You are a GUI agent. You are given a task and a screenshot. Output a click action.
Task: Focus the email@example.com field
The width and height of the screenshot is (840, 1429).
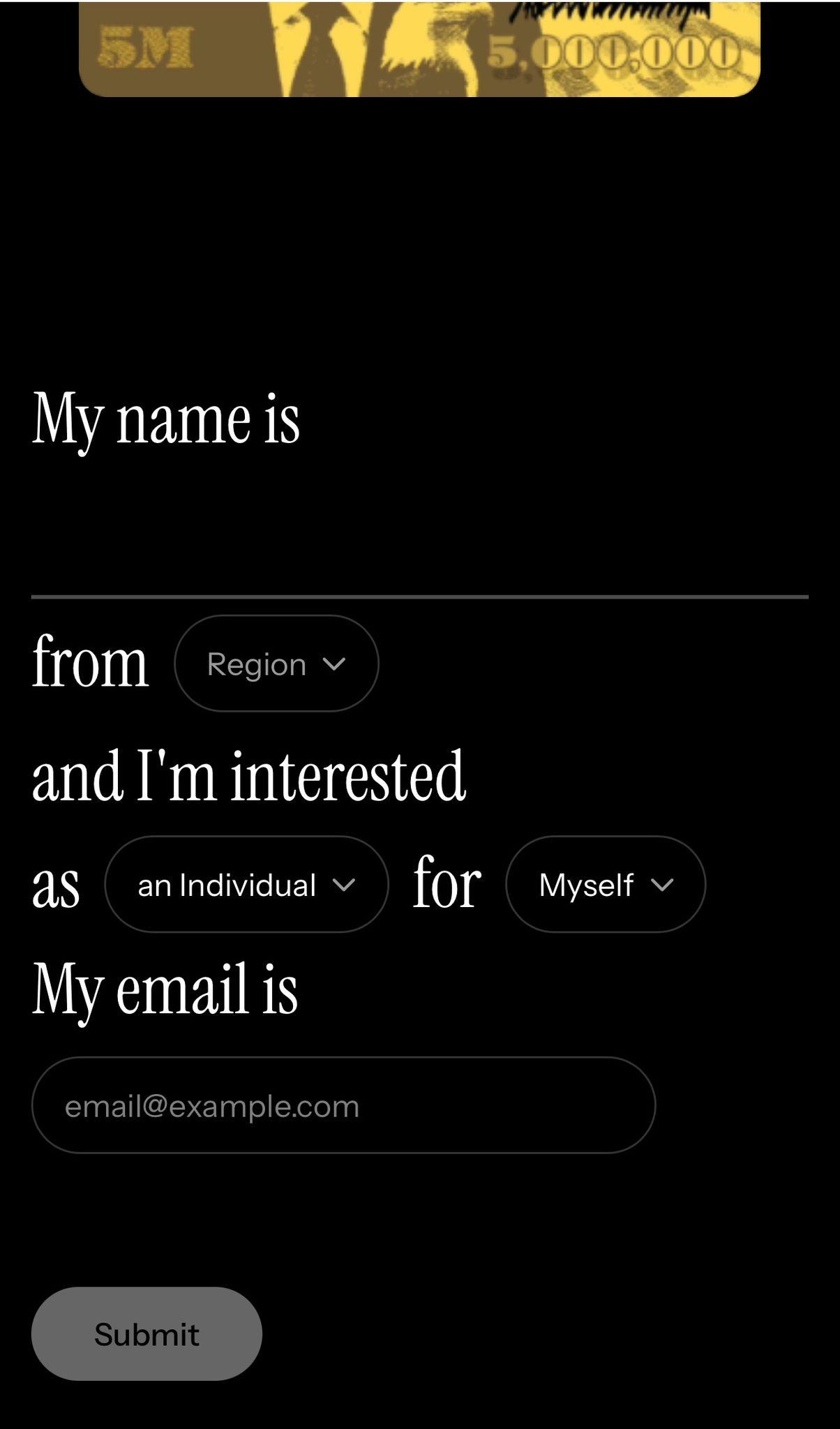(343, 1106)
